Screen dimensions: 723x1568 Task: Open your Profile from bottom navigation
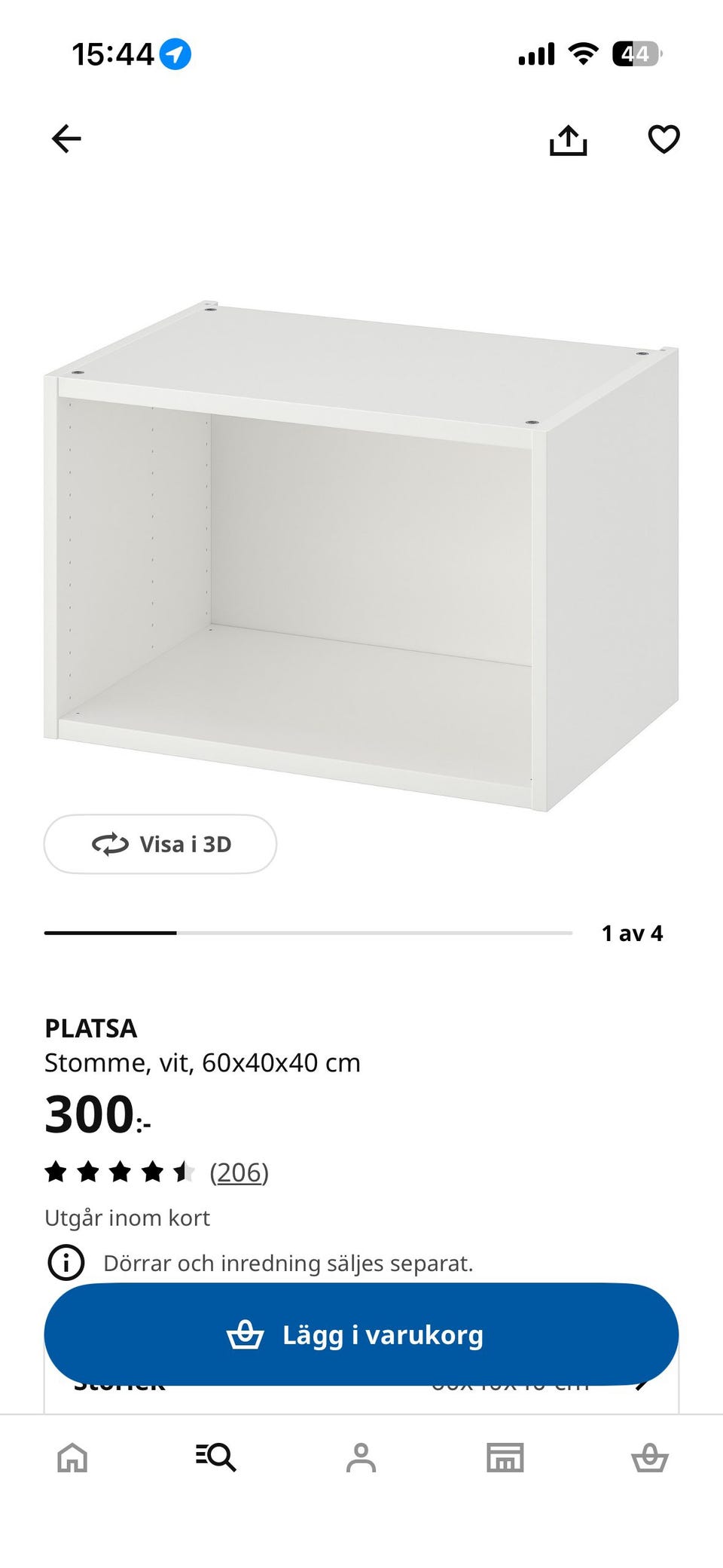[361, 1459]
